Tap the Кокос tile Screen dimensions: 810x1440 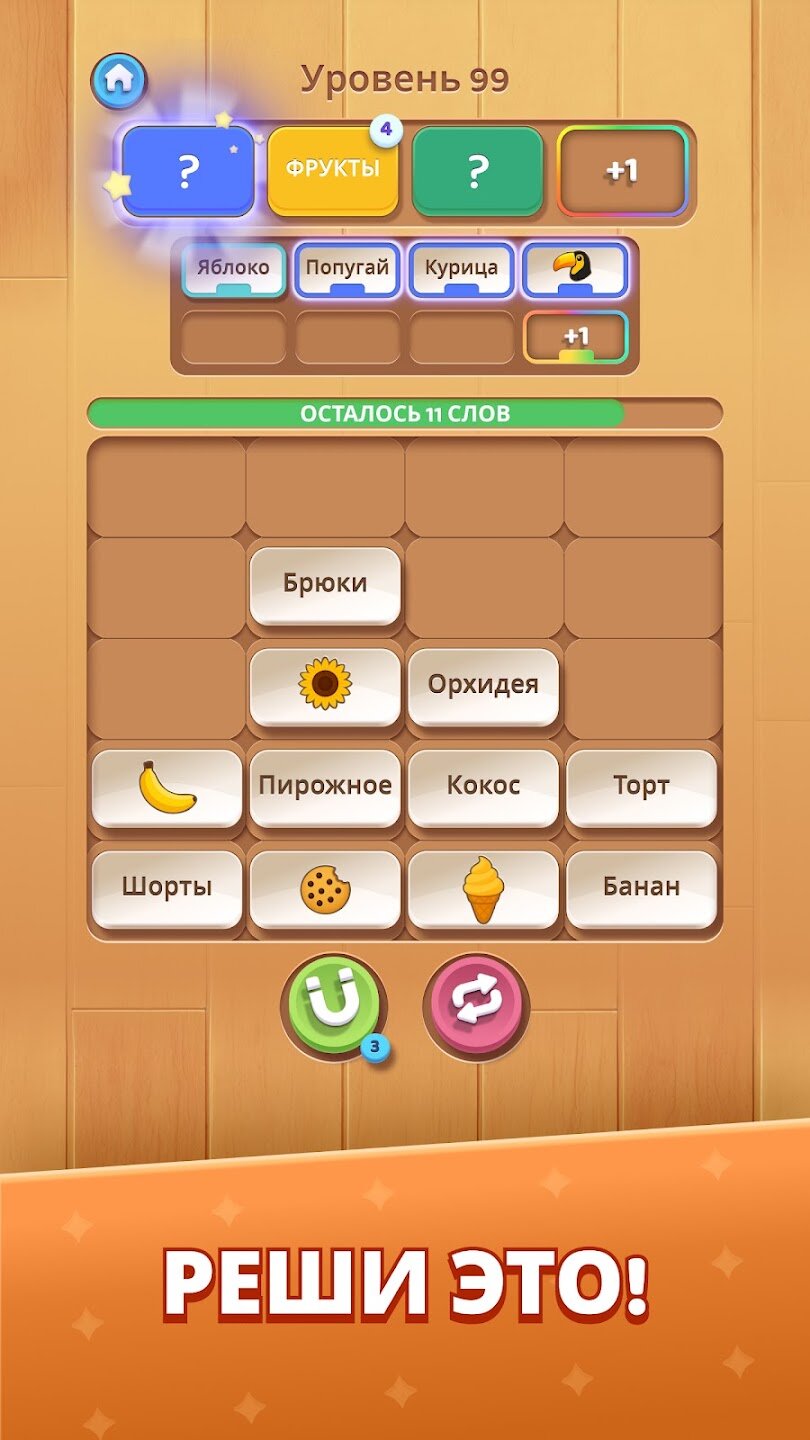(483, 786)
